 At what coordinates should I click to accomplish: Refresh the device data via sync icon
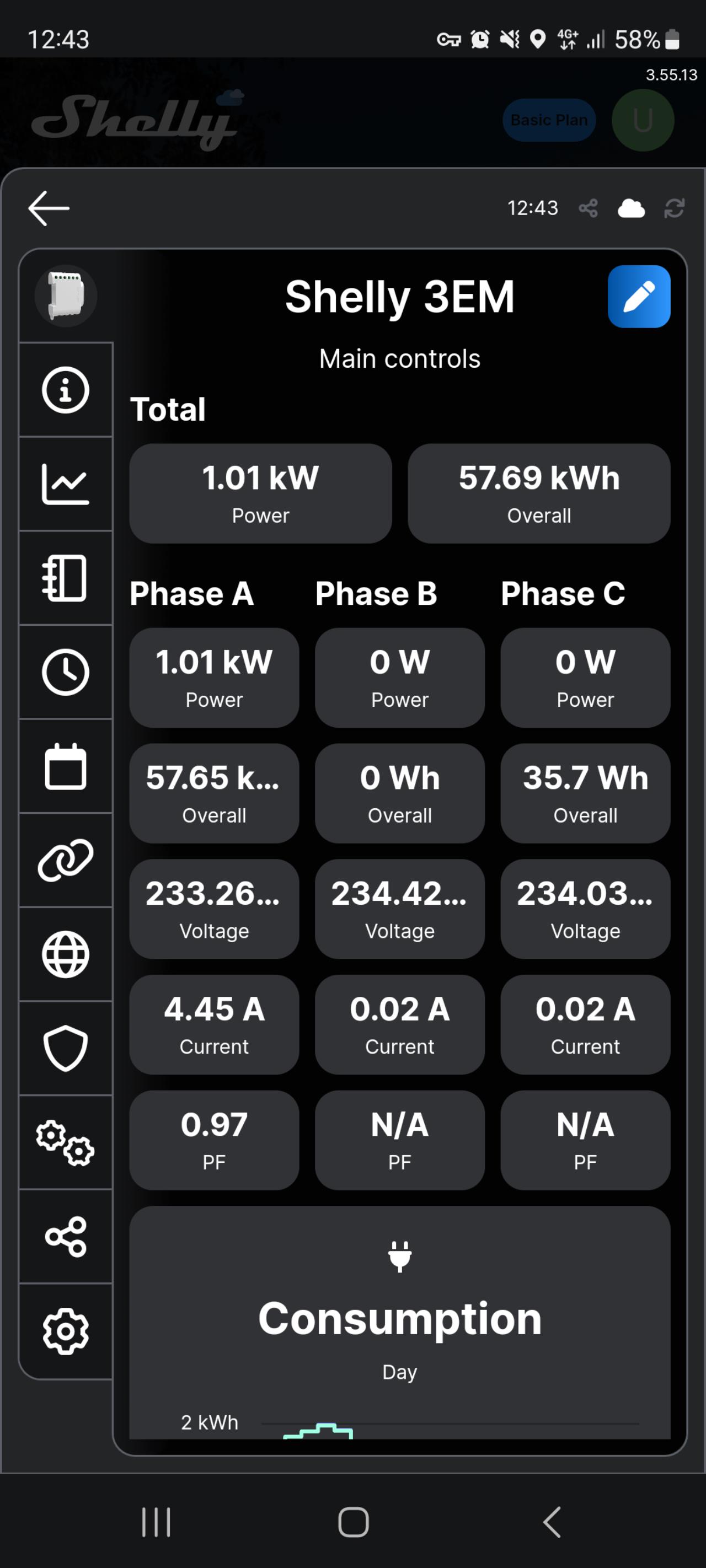(x=673, y=208)
